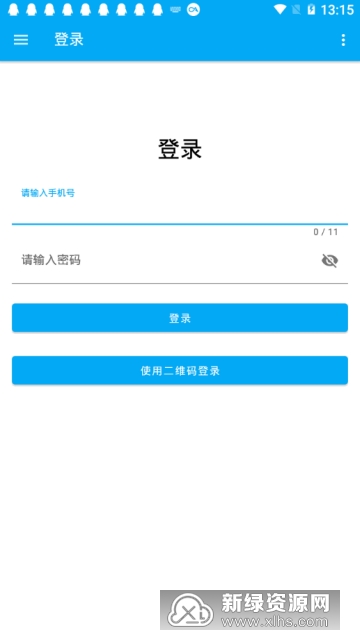
Task: Toggle password visibility eye icon
Action: pyautogui.click(x=330, y=260)
